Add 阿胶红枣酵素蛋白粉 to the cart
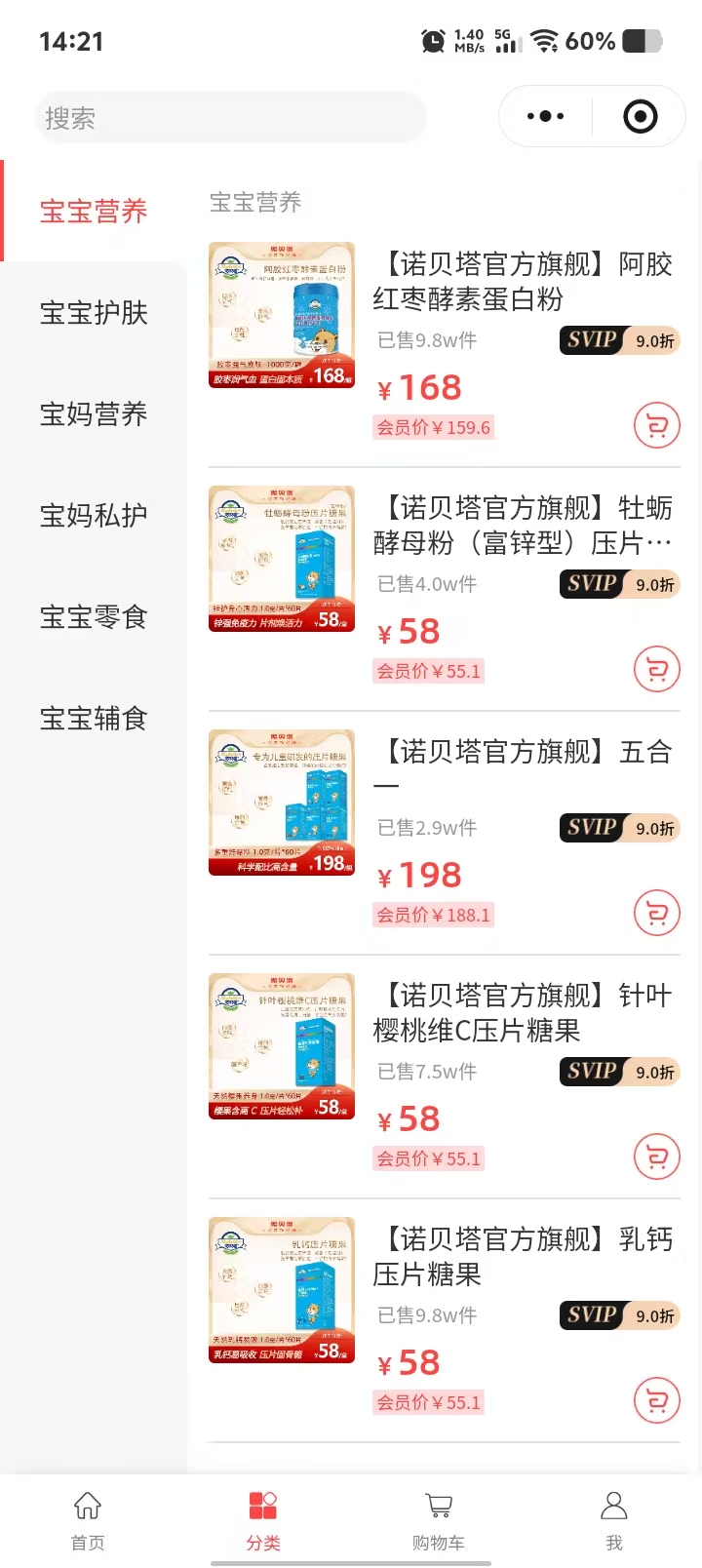 (x=656, y=426)
